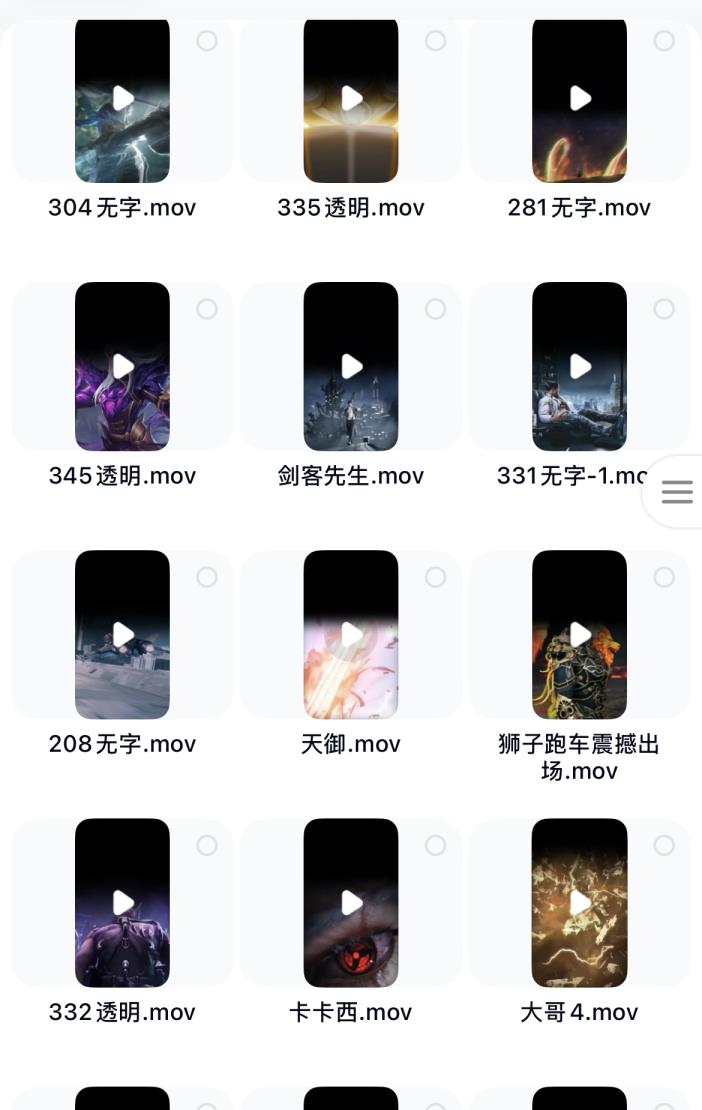Image resolution: width=702 pixels, height=1110 pixels.
Task: Mark 345透明.mov as selected
Action: tap(207, 309)
